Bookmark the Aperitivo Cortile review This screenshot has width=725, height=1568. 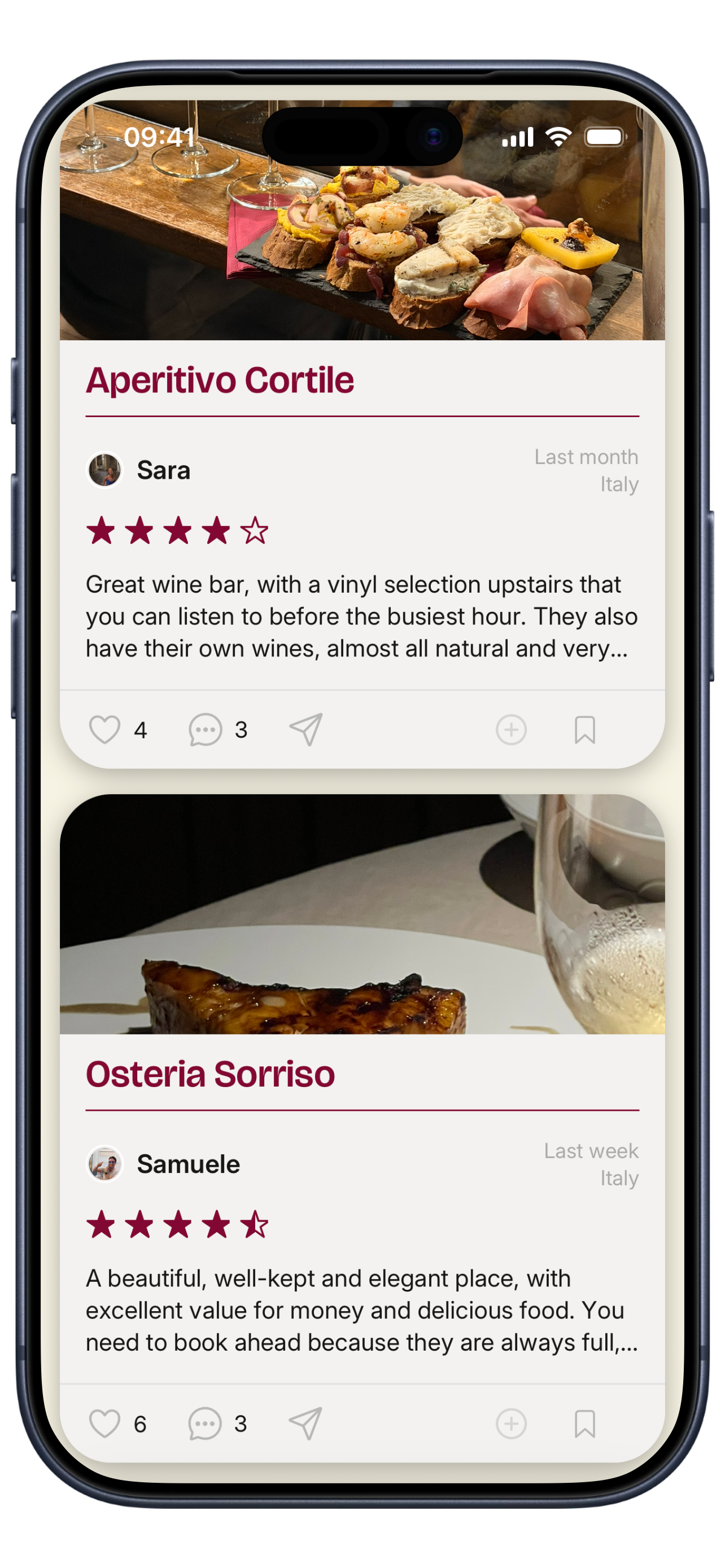point(585,729)
